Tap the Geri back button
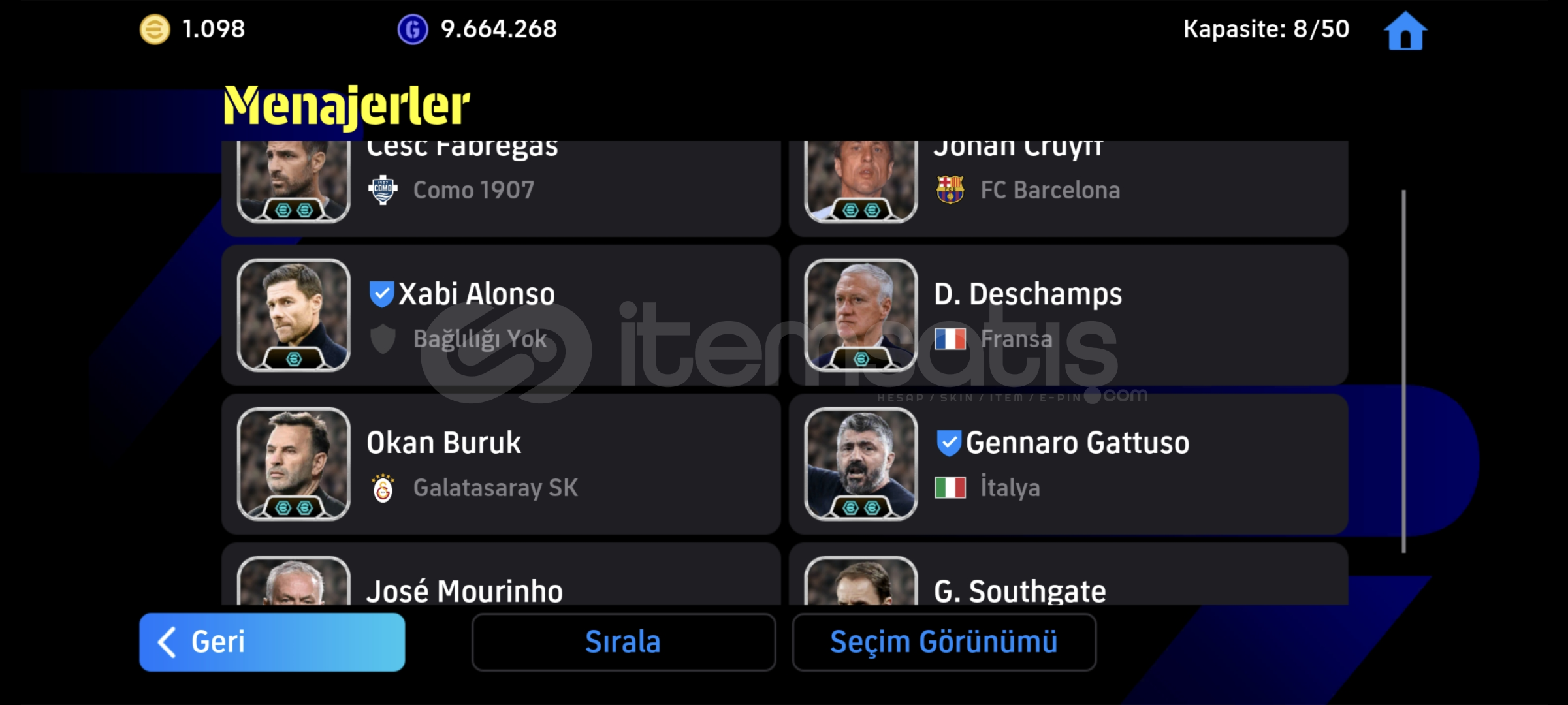Image resolution: width=1568 pixels, height=705 pixels. point(272,642)
